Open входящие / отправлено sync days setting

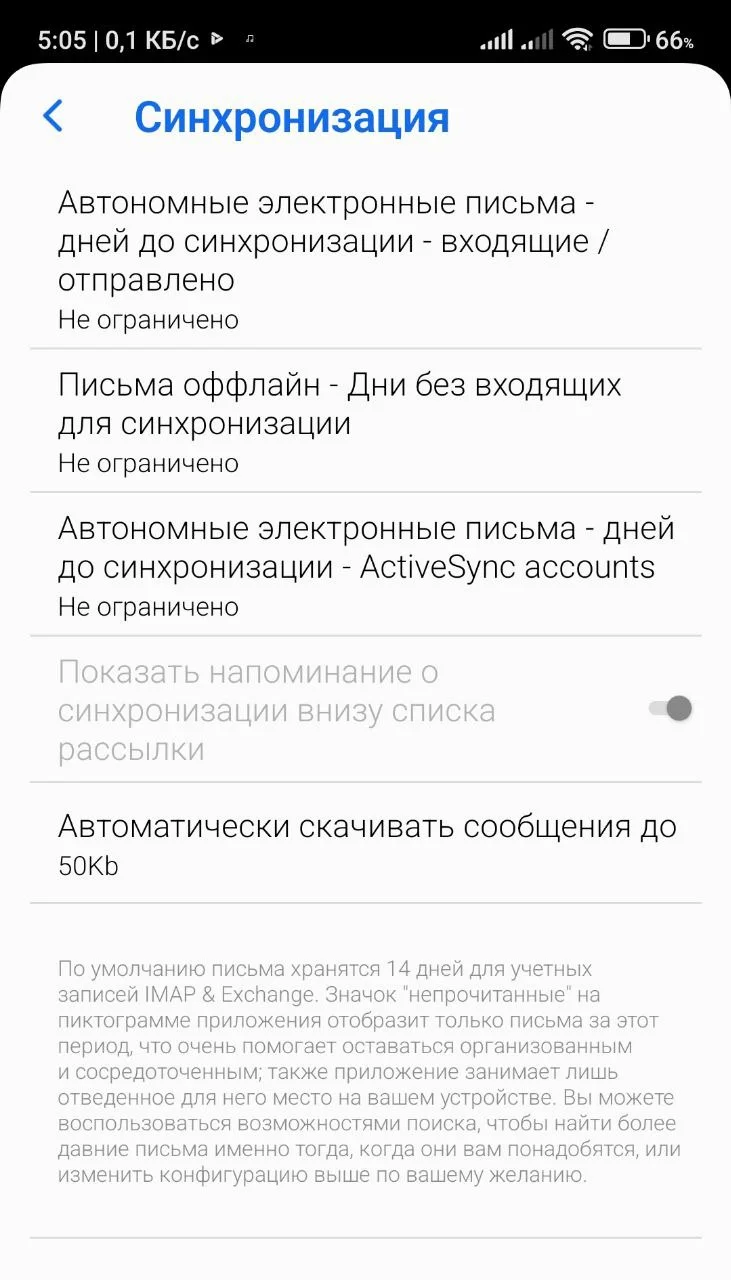pyautogui.click(x=365, y=259)
